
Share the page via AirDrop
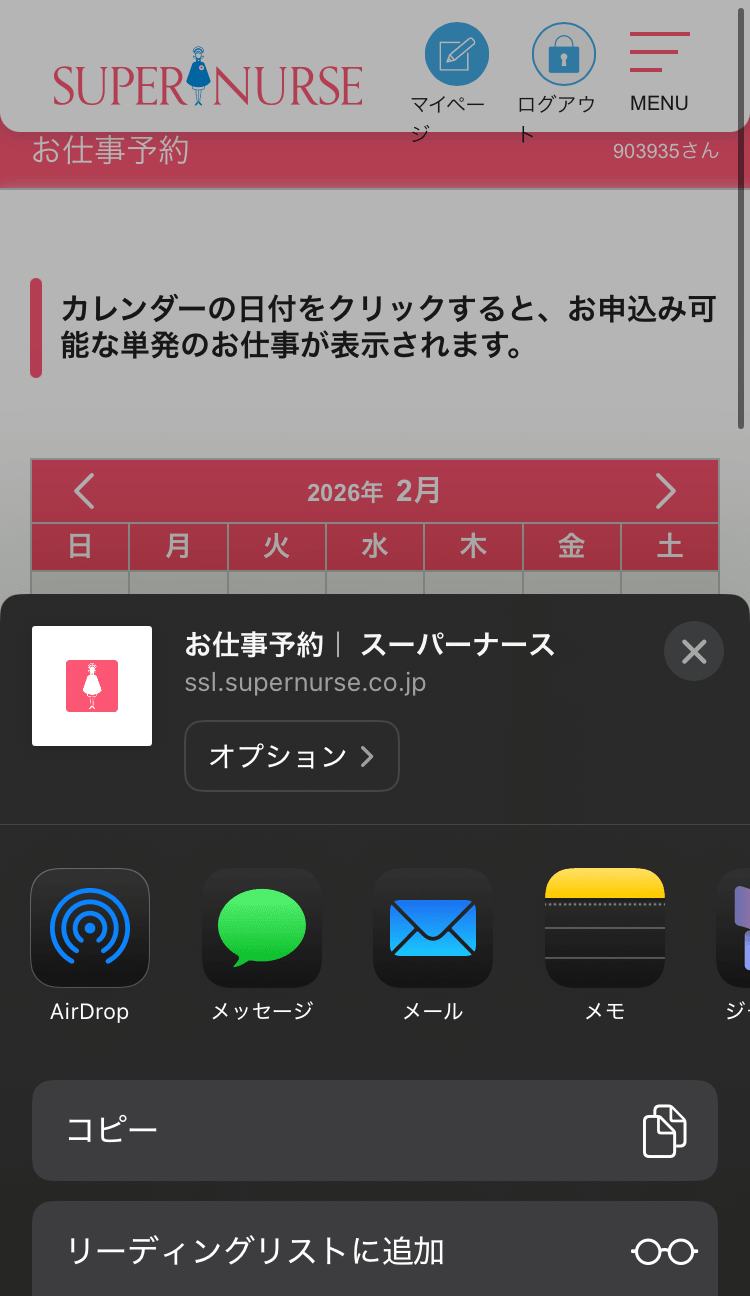[x=90, y=928]
